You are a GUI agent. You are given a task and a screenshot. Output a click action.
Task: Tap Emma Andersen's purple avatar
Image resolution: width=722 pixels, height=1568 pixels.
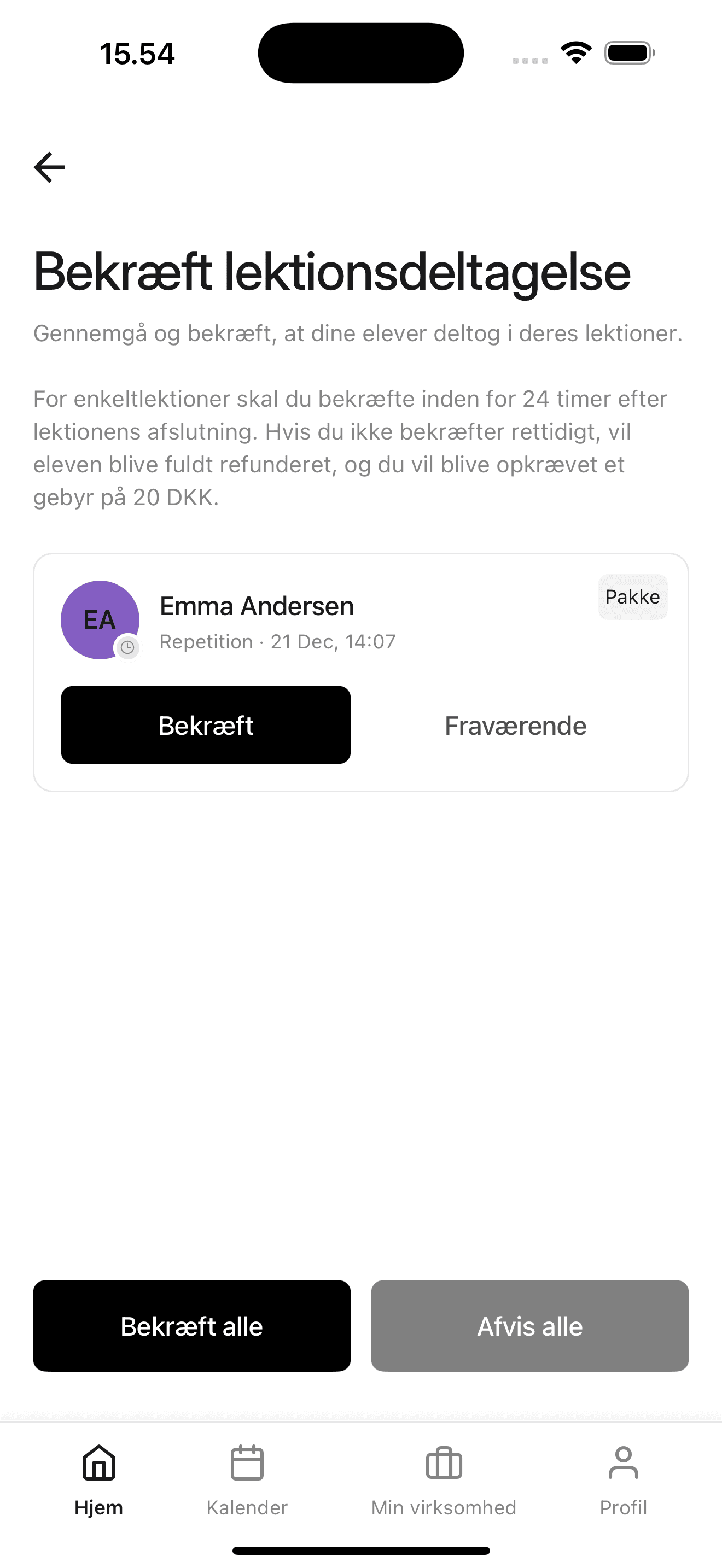(x=100, y=619)
